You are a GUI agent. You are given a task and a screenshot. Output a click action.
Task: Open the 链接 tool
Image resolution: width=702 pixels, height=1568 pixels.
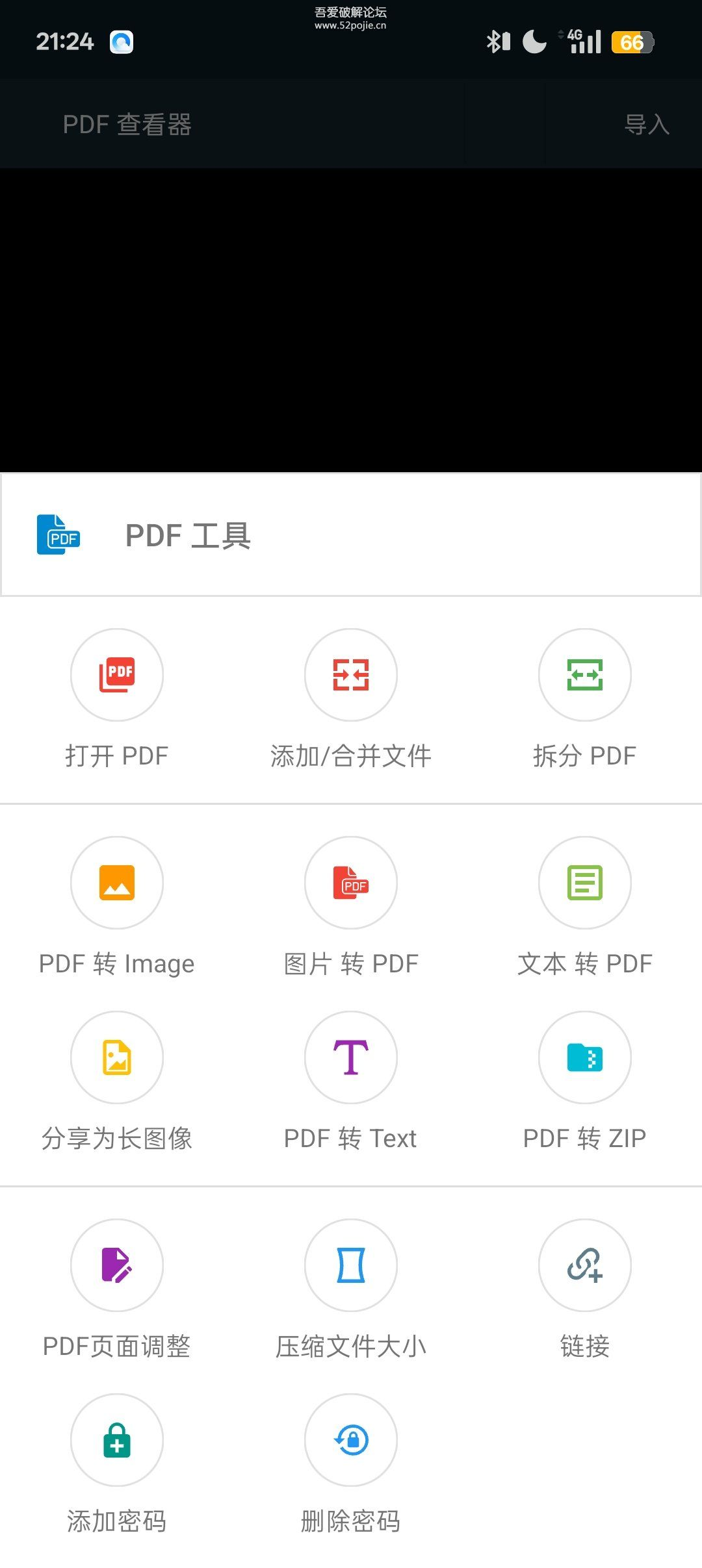coord(585,1266)
